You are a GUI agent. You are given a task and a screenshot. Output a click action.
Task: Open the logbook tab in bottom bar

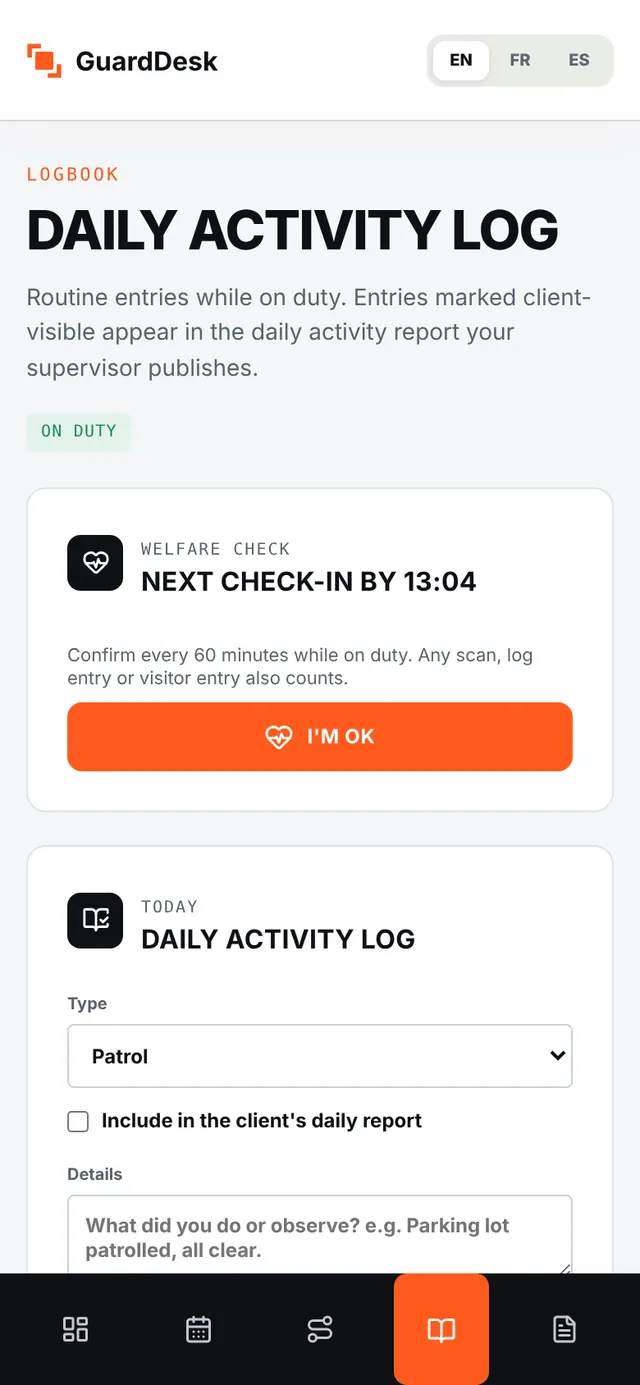coord(441,1329)
